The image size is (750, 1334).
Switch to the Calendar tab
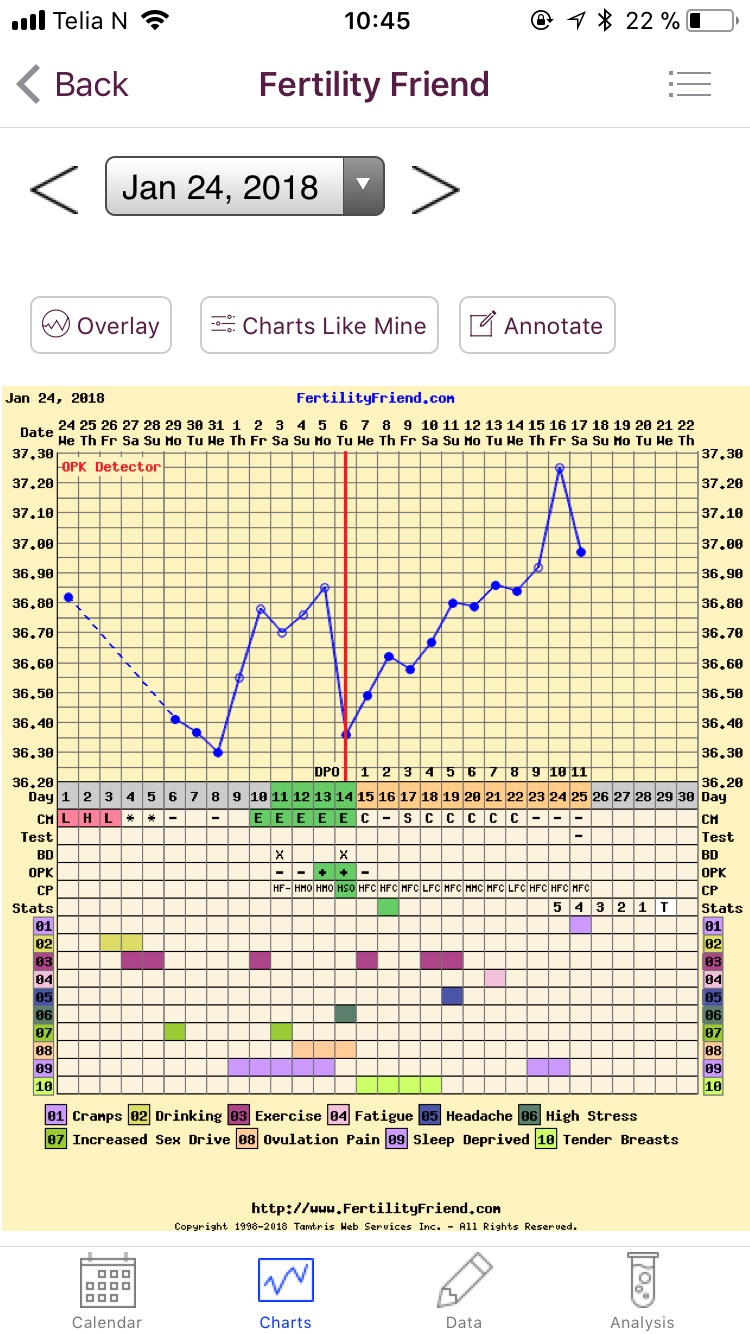(x=107, y=1292)
